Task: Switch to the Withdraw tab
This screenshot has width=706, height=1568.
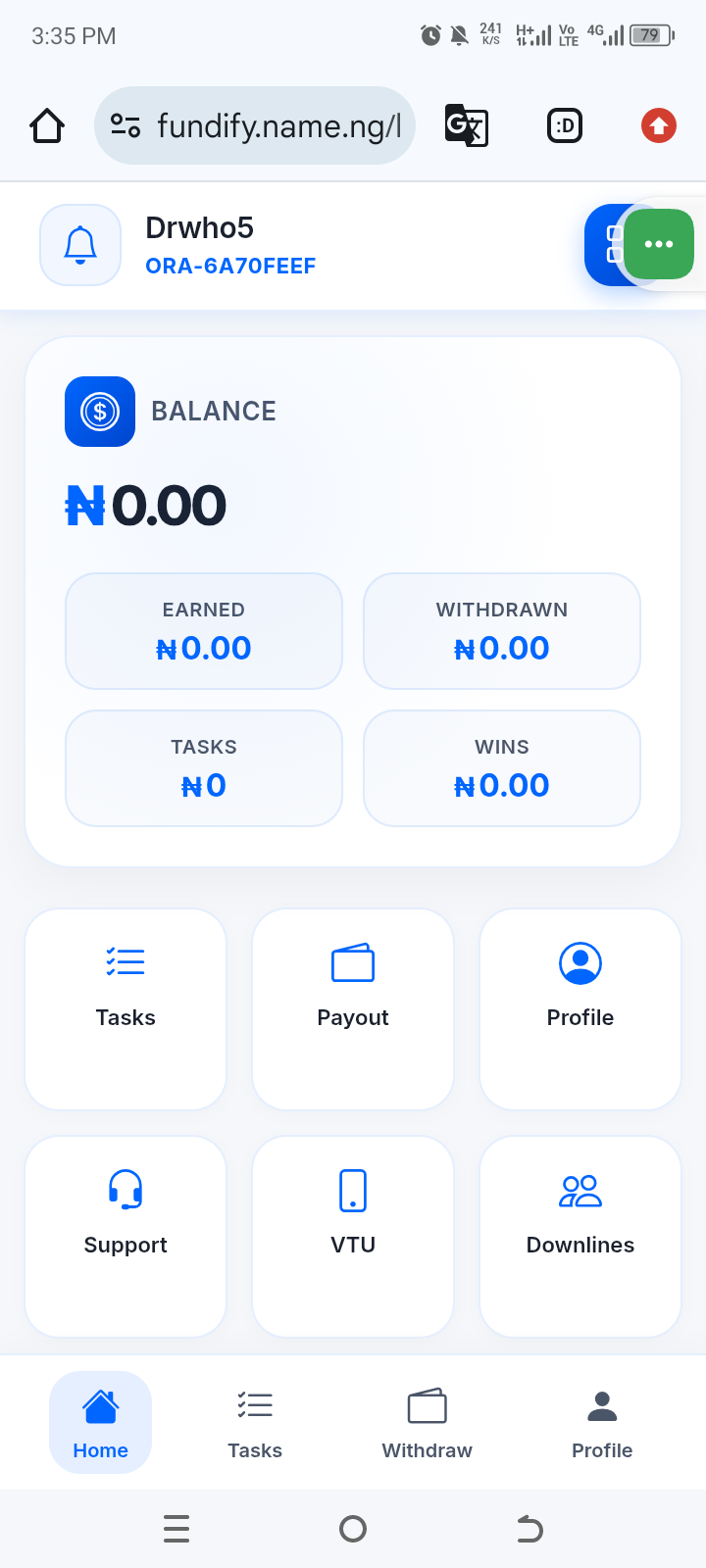Action: click(x=427, y=1422)
